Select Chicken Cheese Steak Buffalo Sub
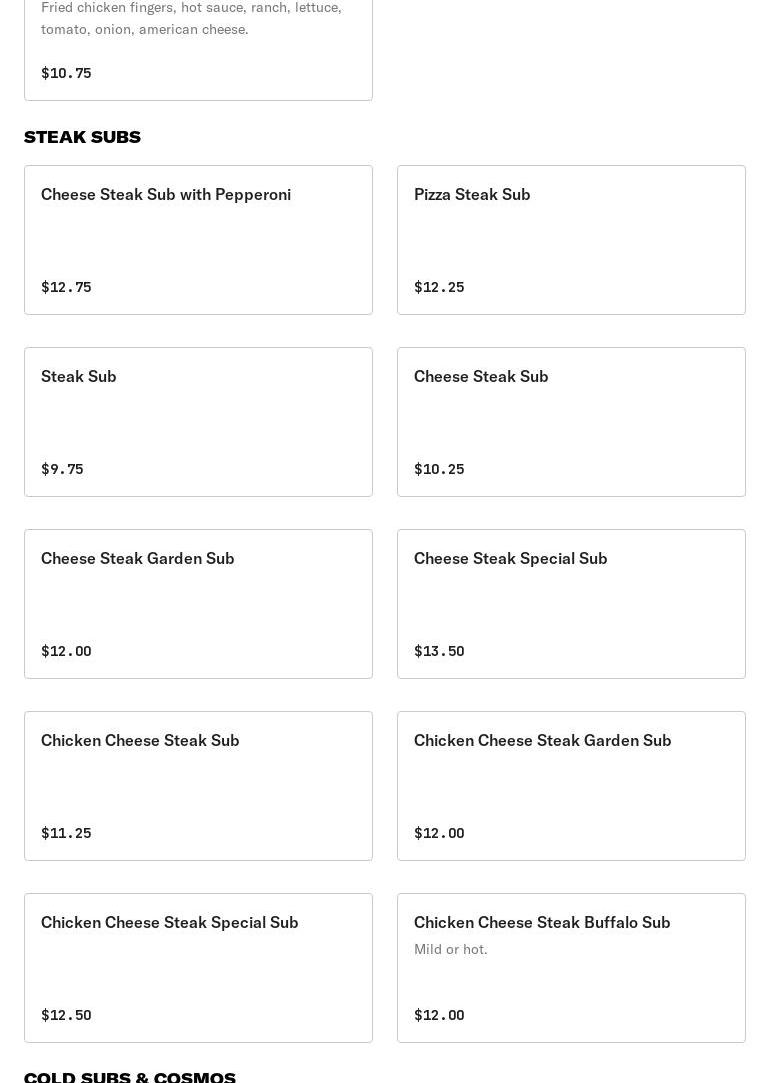Viewport: 770px width, 1083px height. pyautogui.click(x=571, y=968)
